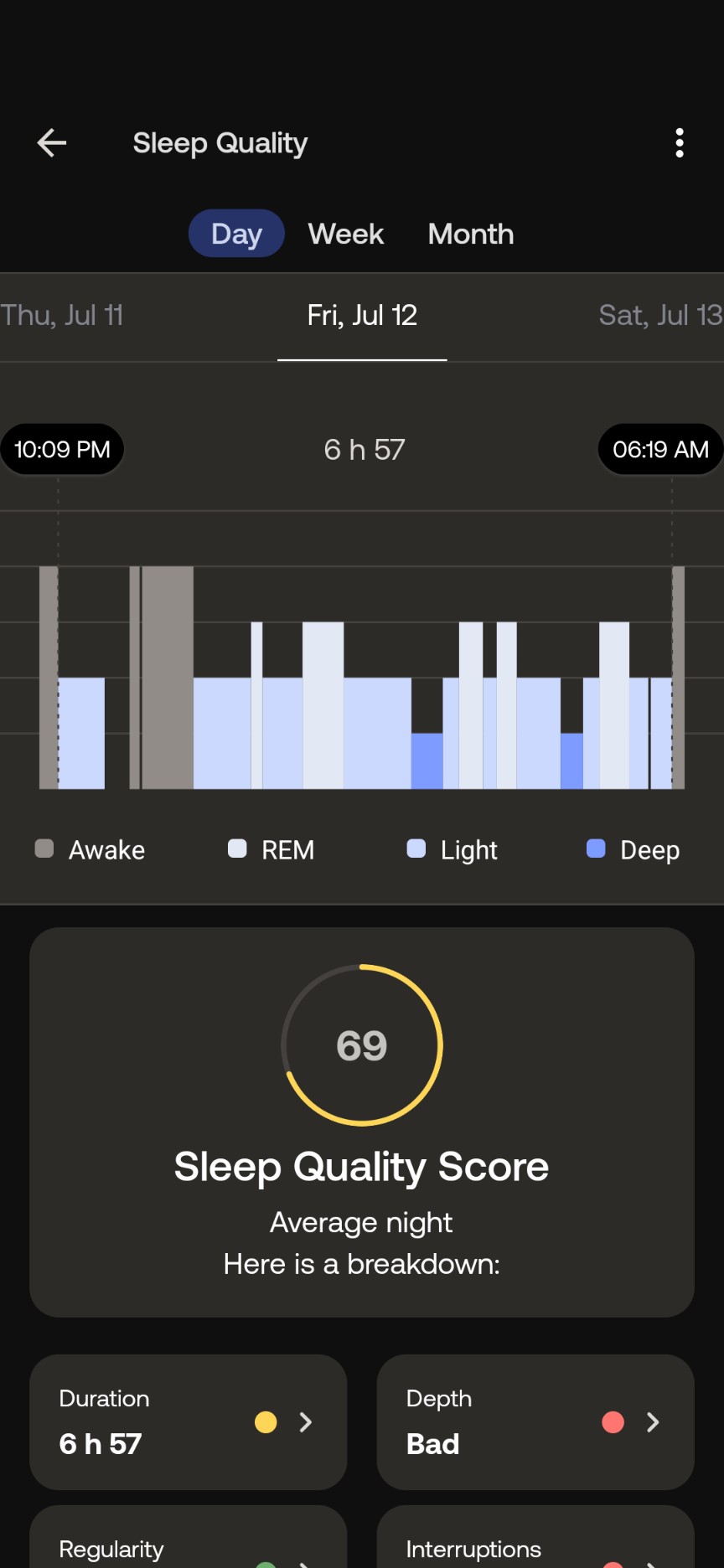The image size is (724, 1568).
Task: Show sleep data for Sat, Jul 13
Action: (659, 316)
